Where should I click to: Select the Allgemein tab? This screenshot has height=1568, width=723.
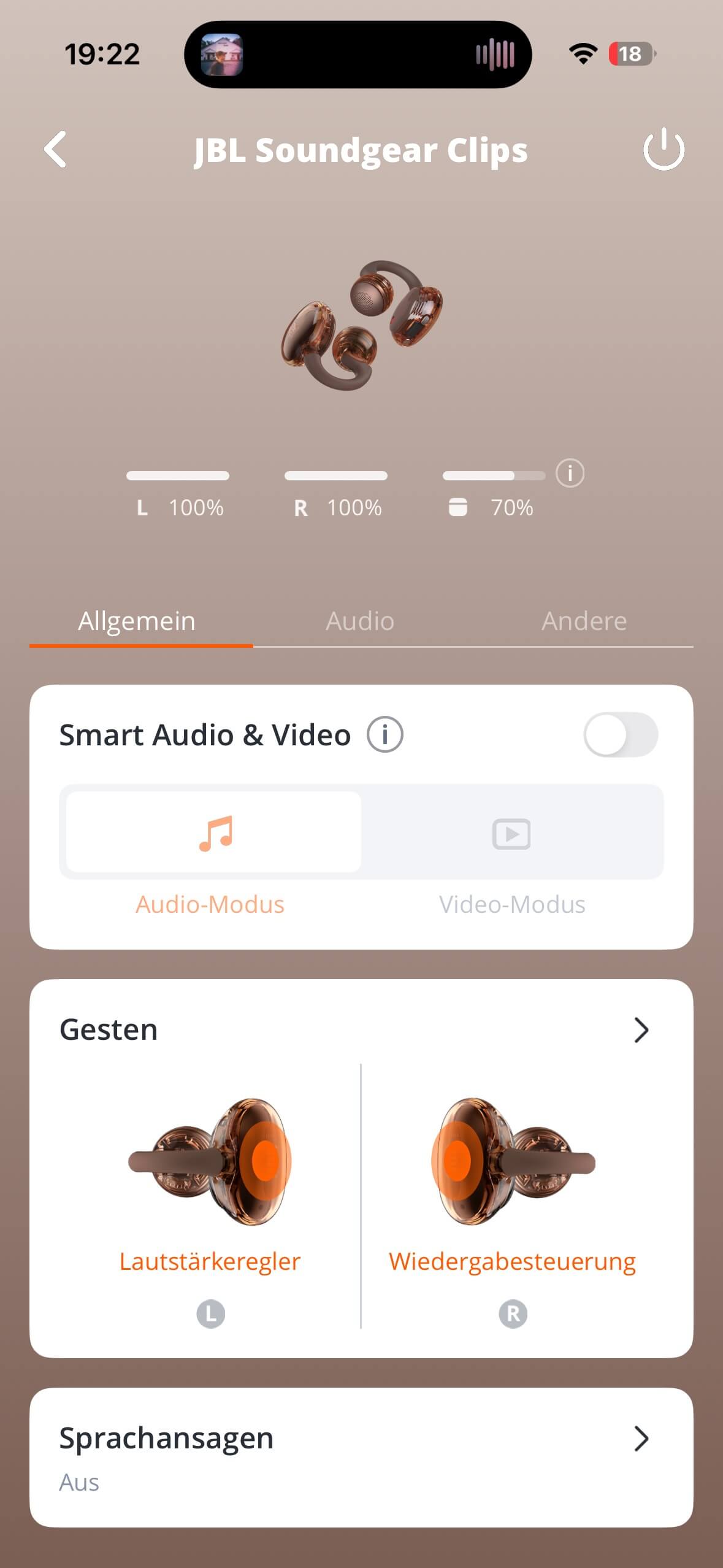pyautogui.click(x=137, y=621)
